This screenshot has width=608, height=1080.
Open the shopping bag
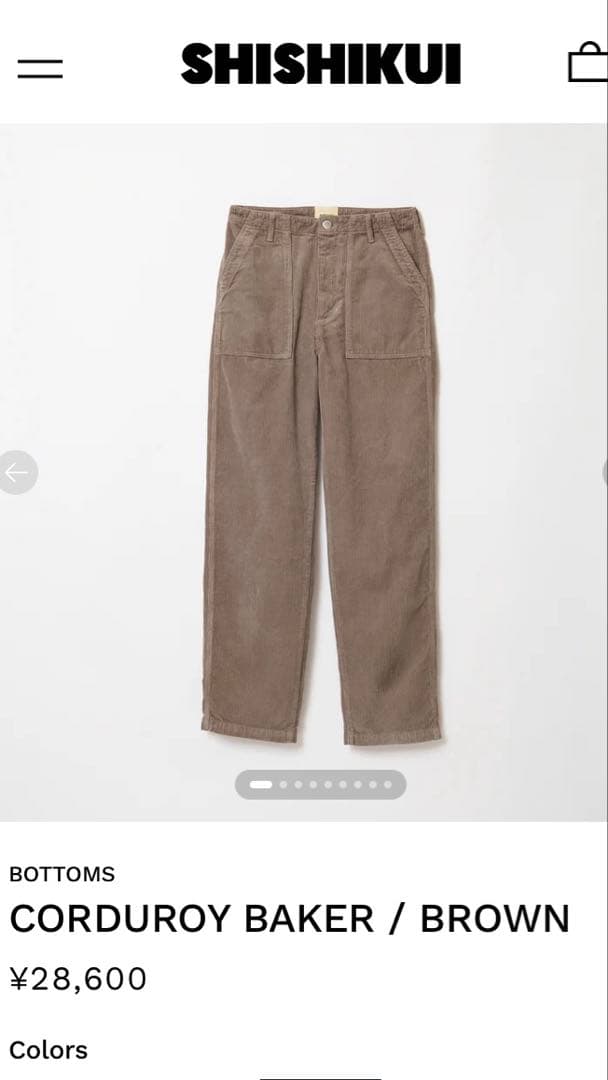point(588,63)
